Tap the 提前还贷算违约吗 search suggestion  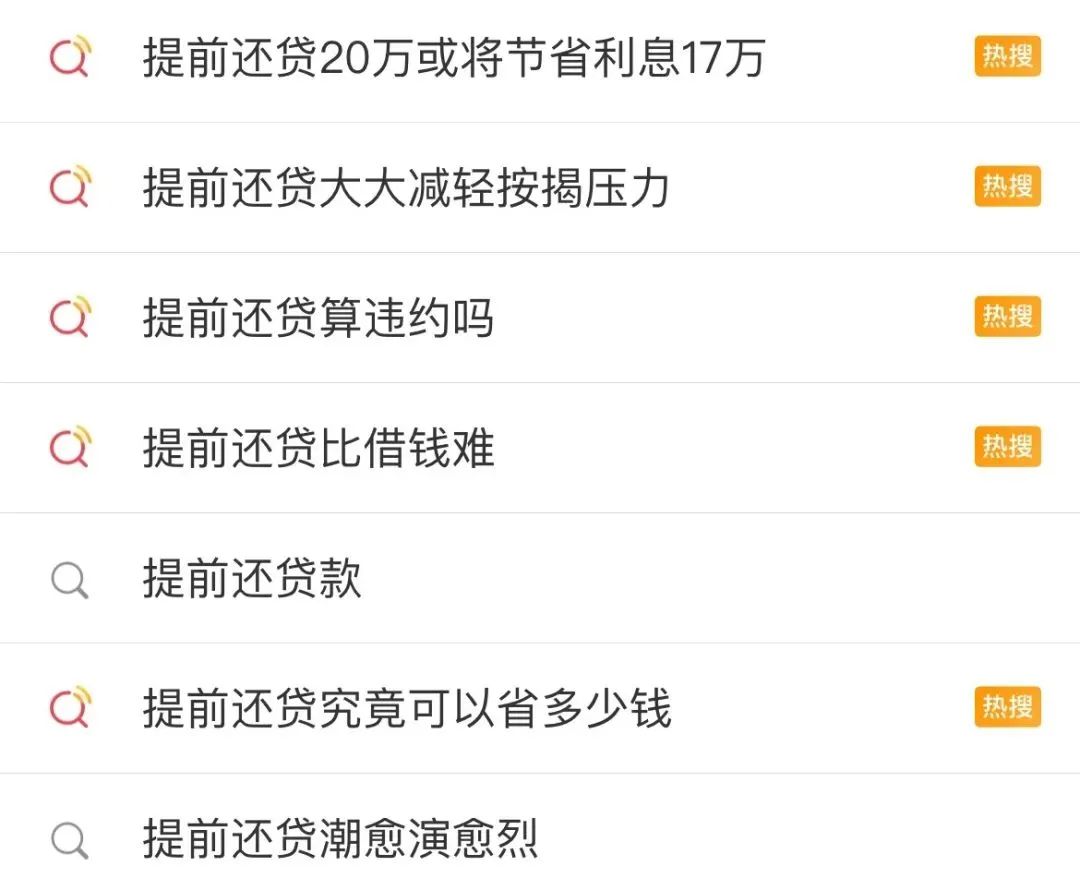click(x=318, y=318)
